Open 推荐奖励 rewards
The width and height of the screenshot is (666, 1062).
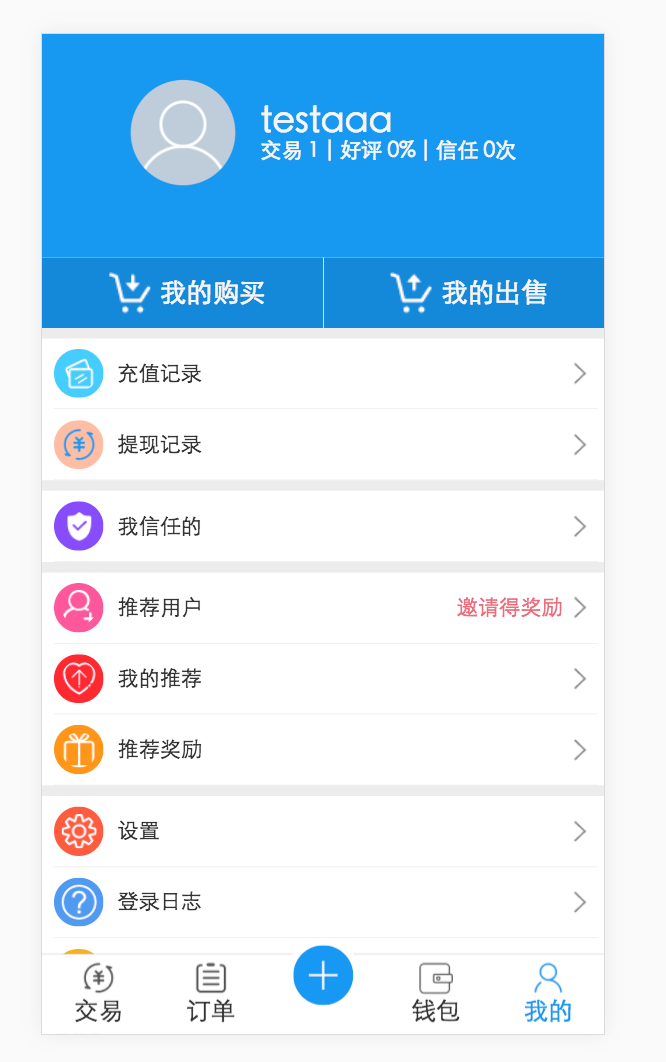pos(322,750)
